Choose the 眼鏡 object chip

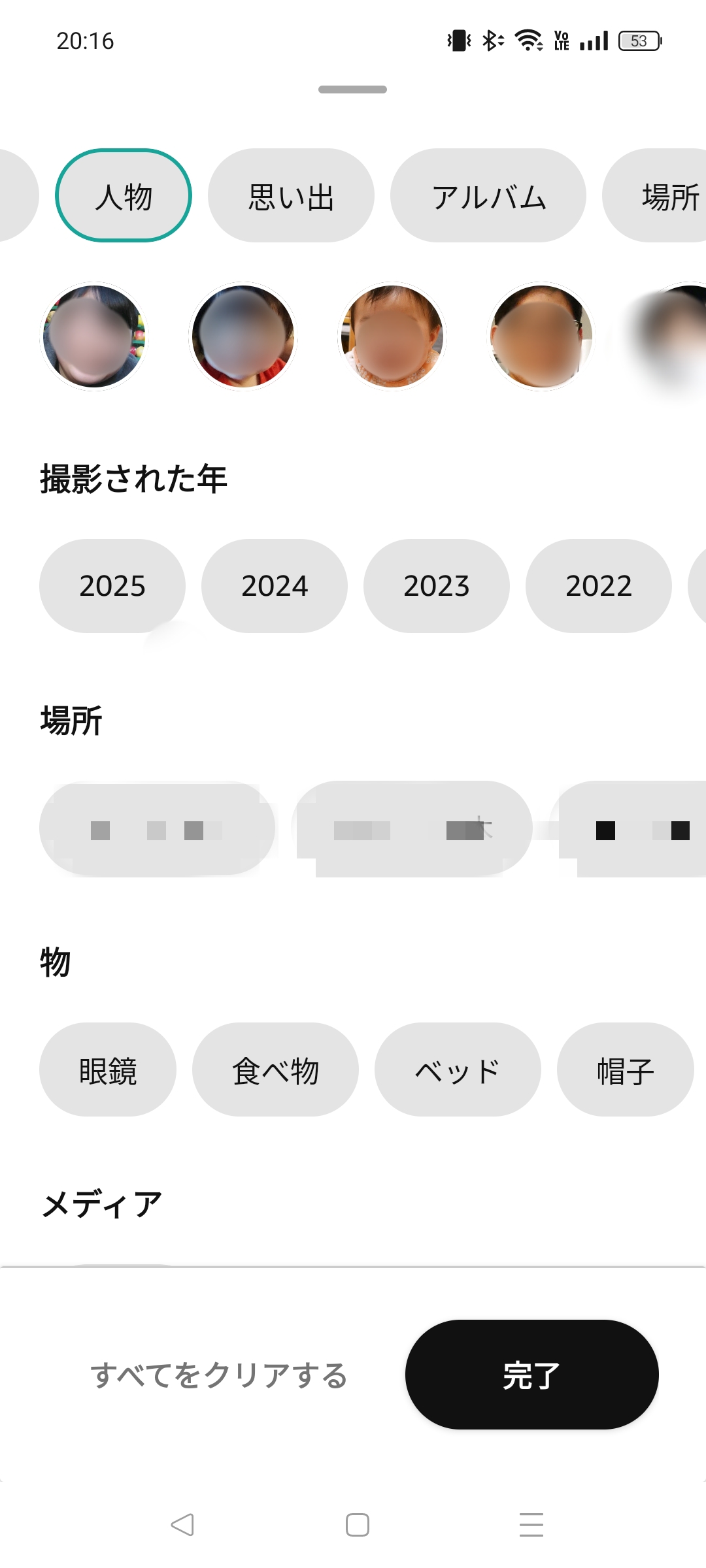108,1070
